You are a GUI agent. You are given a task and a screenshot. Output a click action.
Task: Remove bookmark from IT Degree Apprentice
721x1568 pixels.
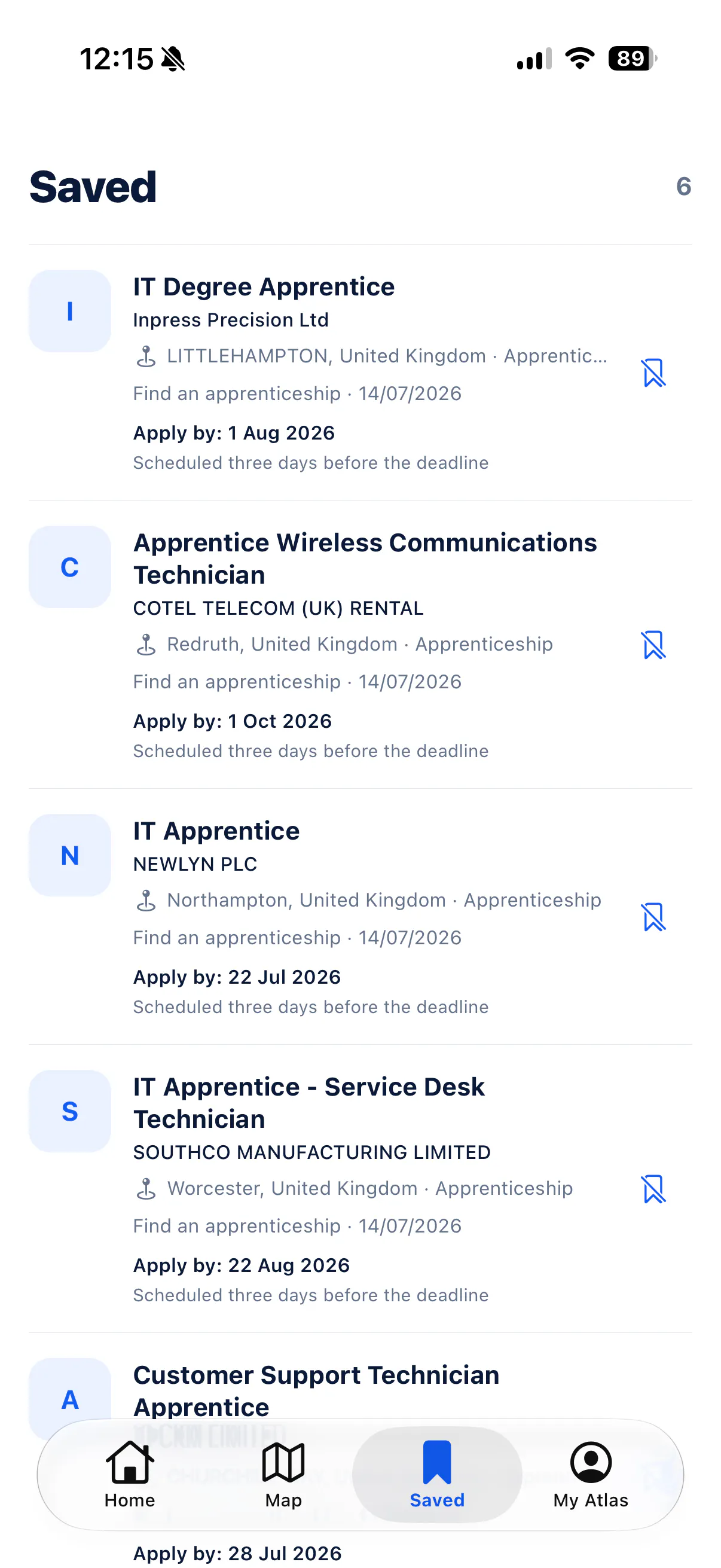(x=653, y=373)
